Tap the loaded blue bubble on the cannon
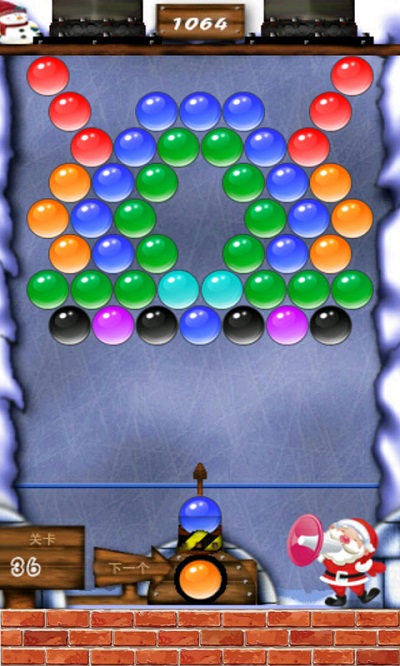This screenshot has height=666, width=400. coord(200,514)
